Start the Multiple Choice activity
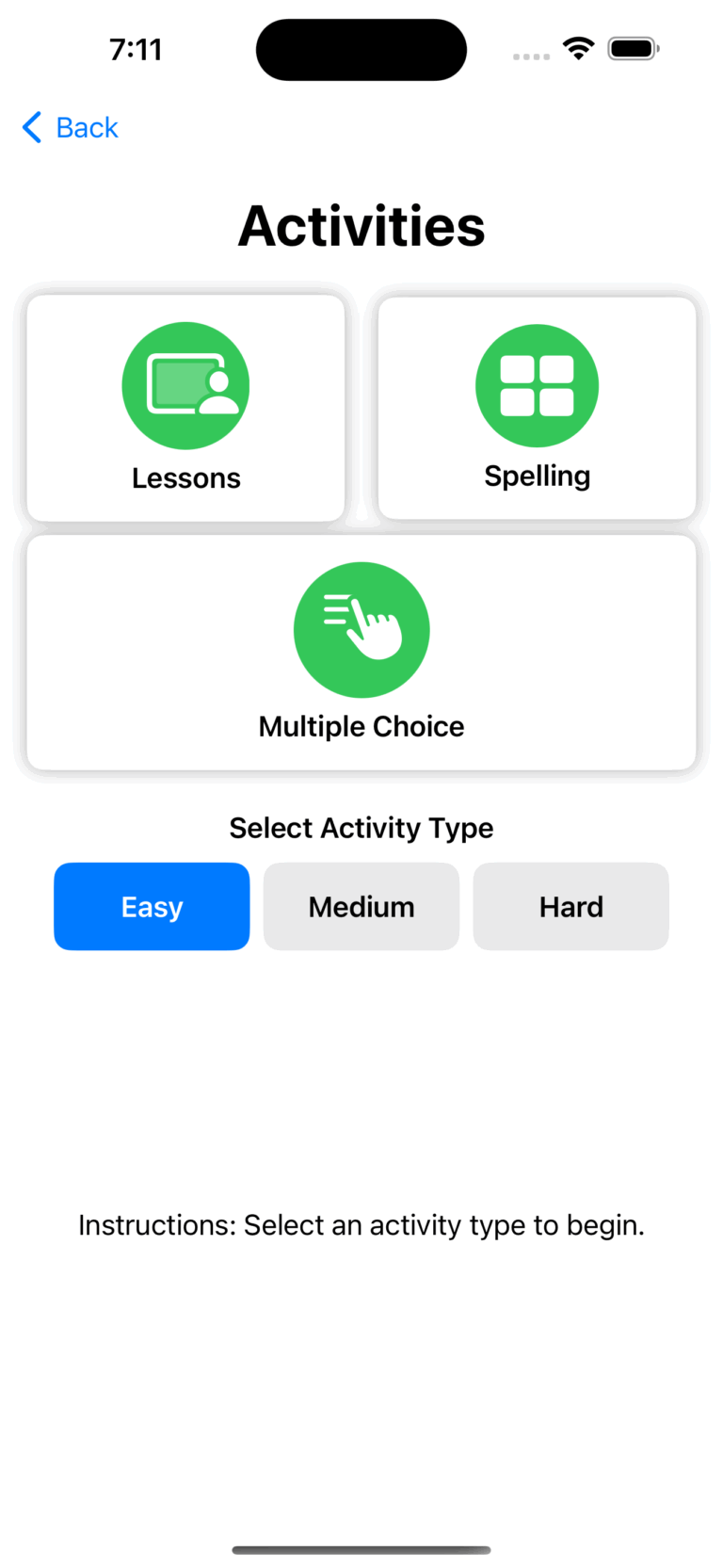The height and width of the screenshot is (1568, 723). point(361,652)
